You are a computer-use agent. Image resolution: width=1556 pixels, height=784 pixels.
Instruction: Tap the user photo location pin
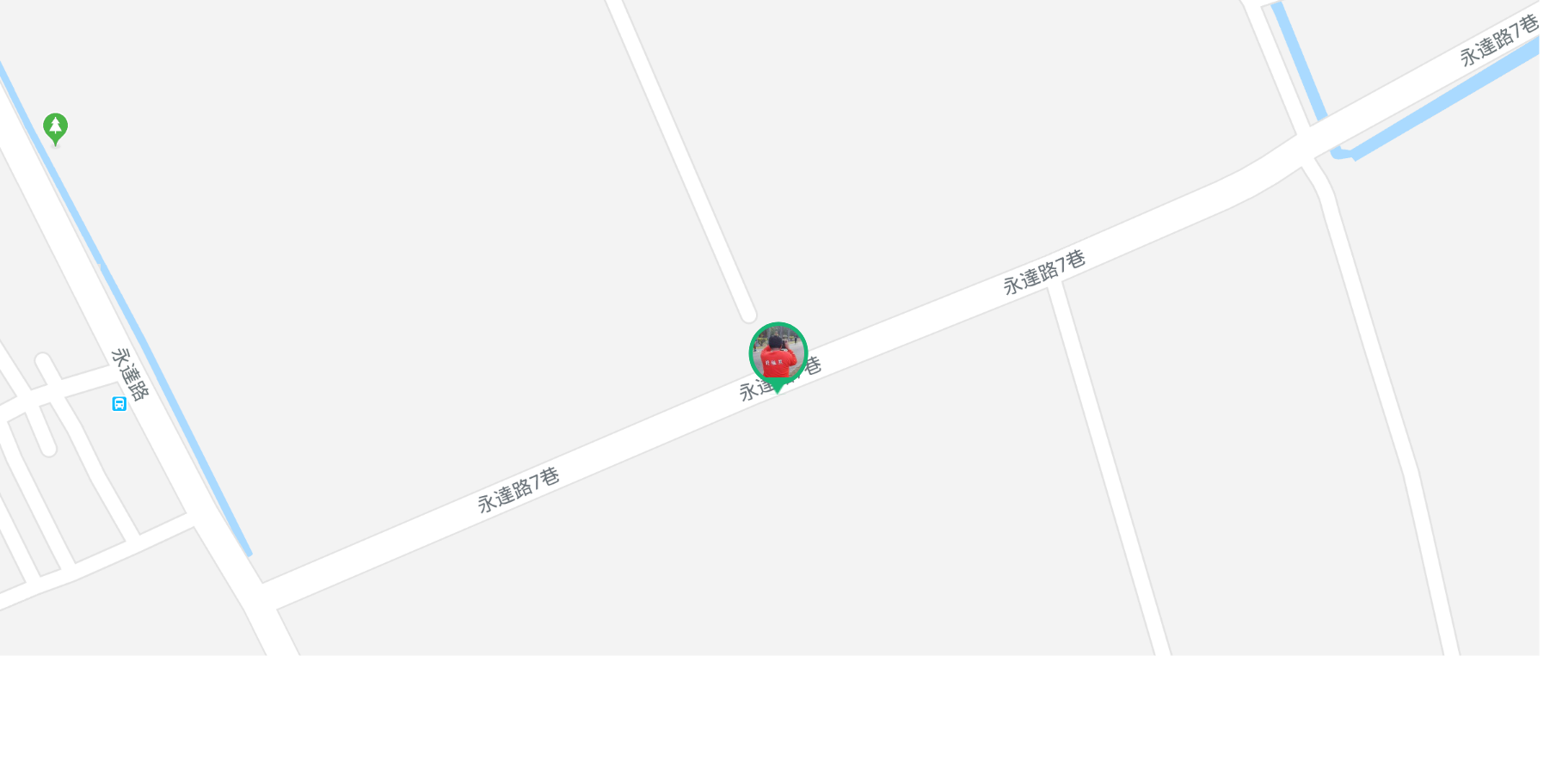[778, 354]
